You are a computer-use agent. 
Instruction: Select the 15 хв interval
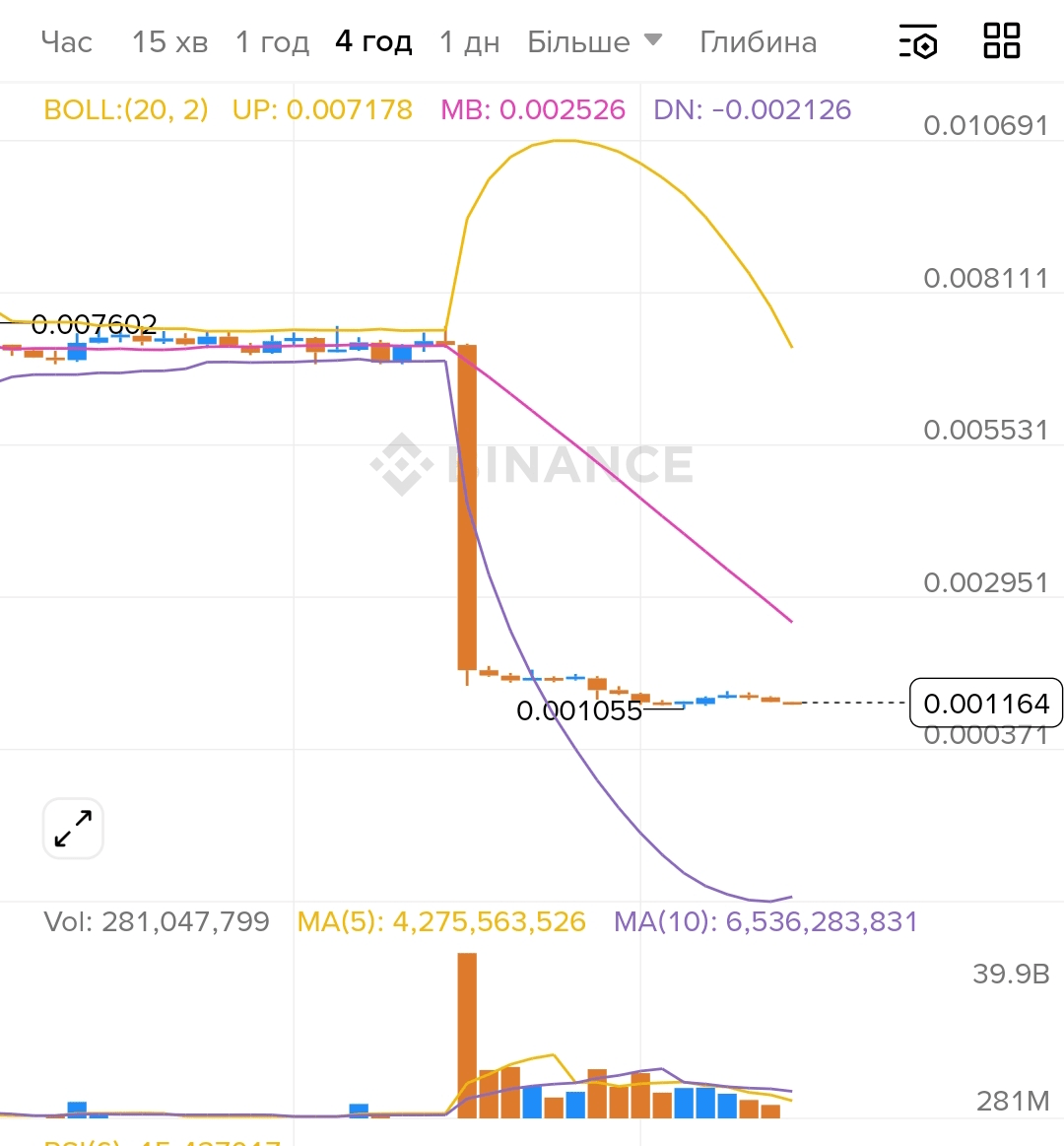169,42
